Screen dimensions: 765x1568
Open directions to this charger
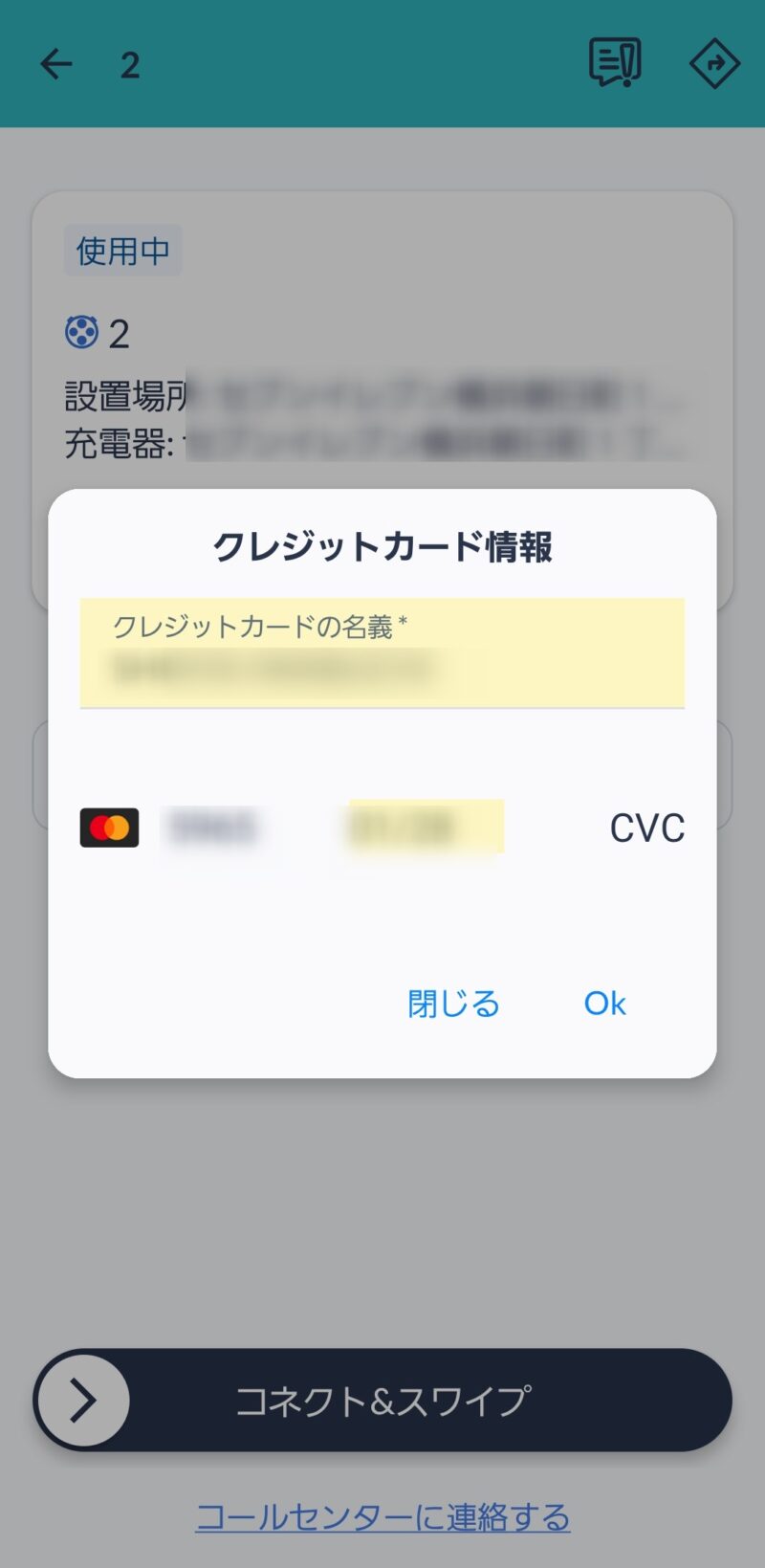pyautogui.click(x=714, y=64)
